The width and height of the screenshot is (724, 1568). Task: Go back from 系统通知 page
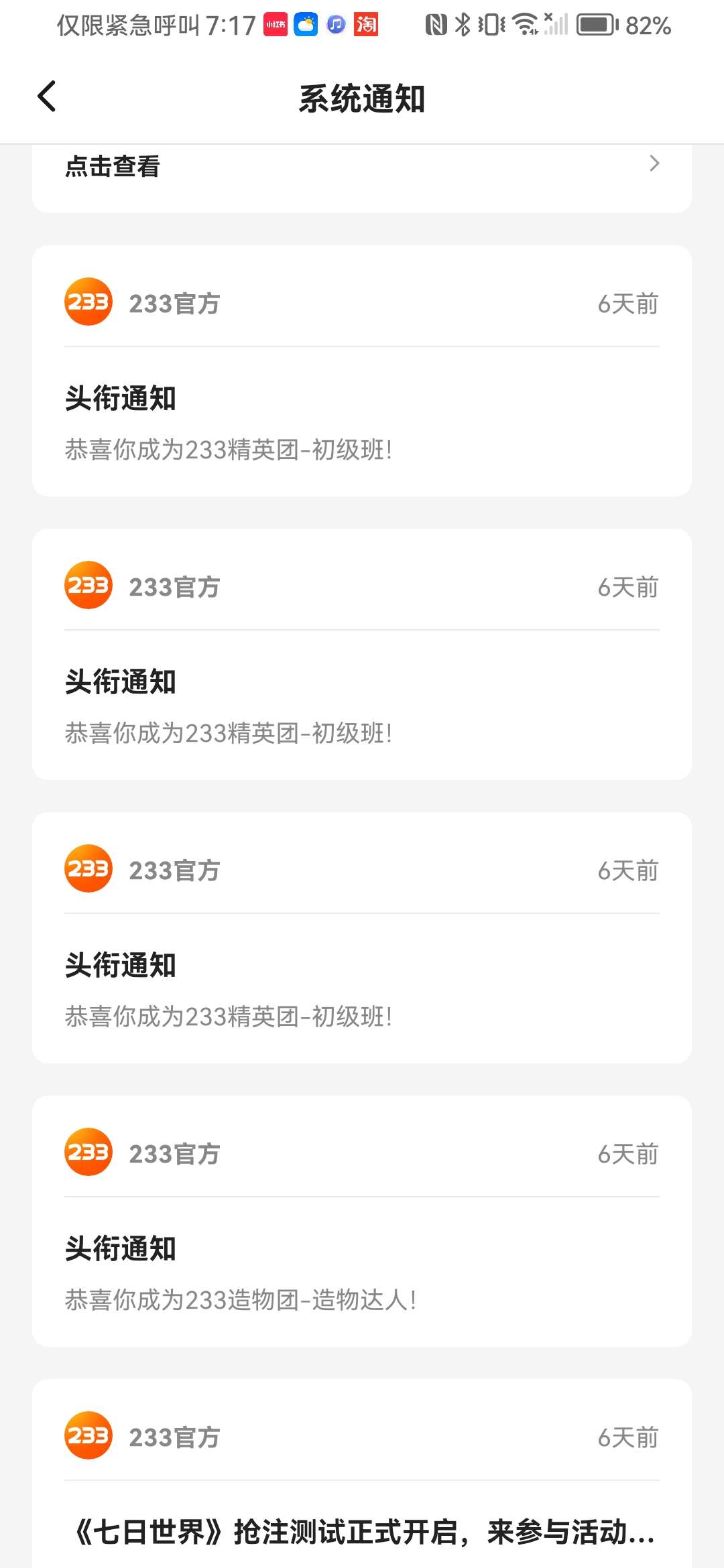click(x=47, y=96)
